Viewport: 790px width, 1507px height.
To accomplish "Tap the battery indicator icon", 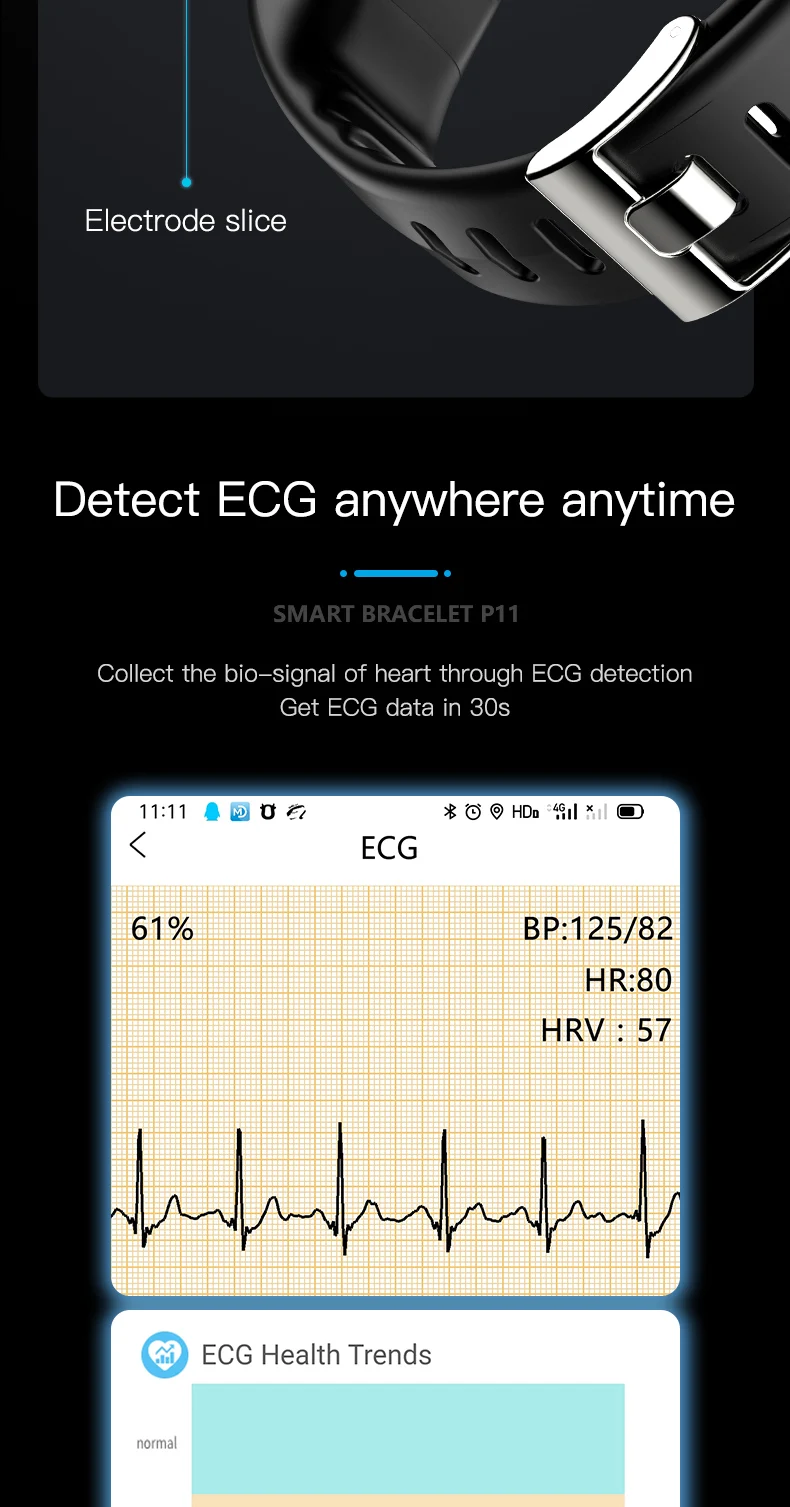I will 629,812.
